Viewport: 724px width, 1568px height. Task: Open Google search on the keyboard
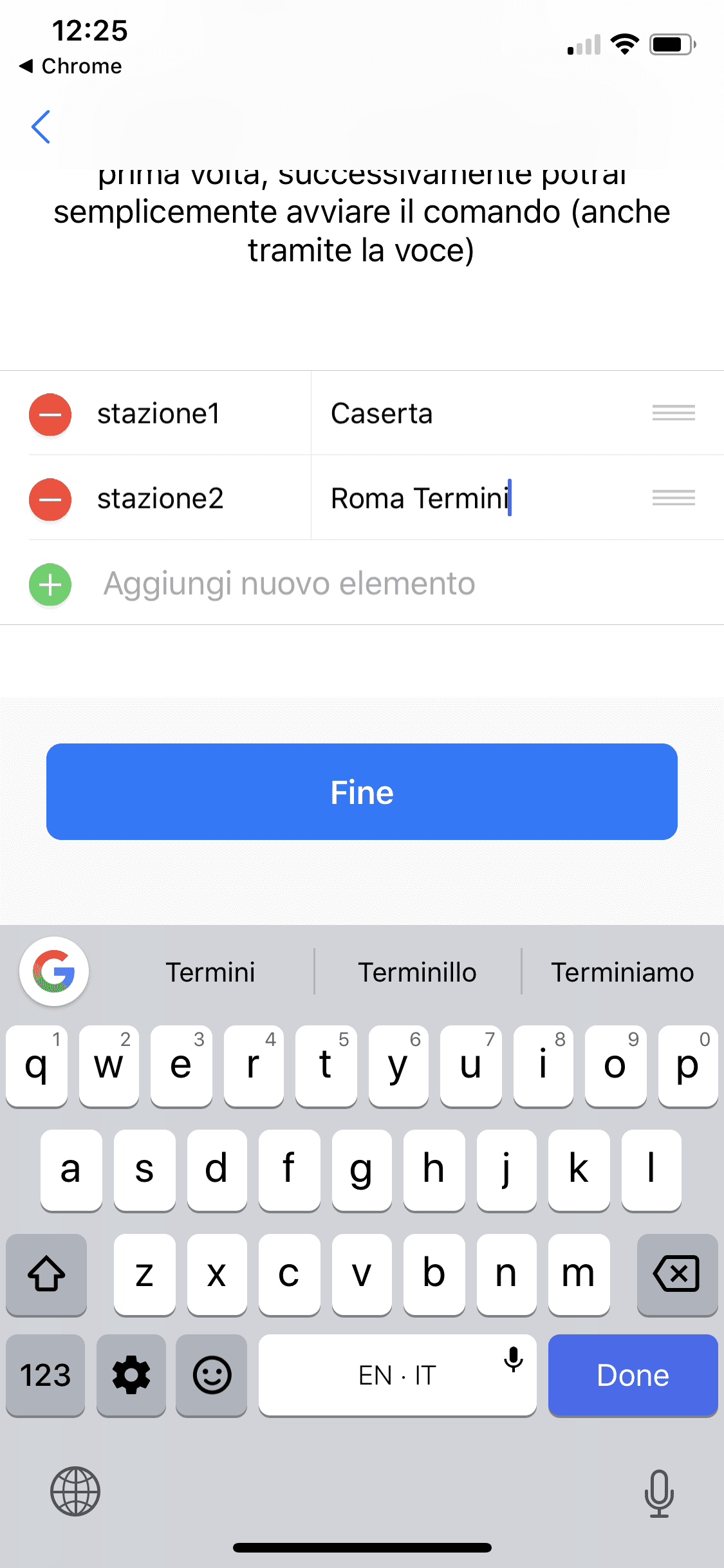tap(54, 971)
